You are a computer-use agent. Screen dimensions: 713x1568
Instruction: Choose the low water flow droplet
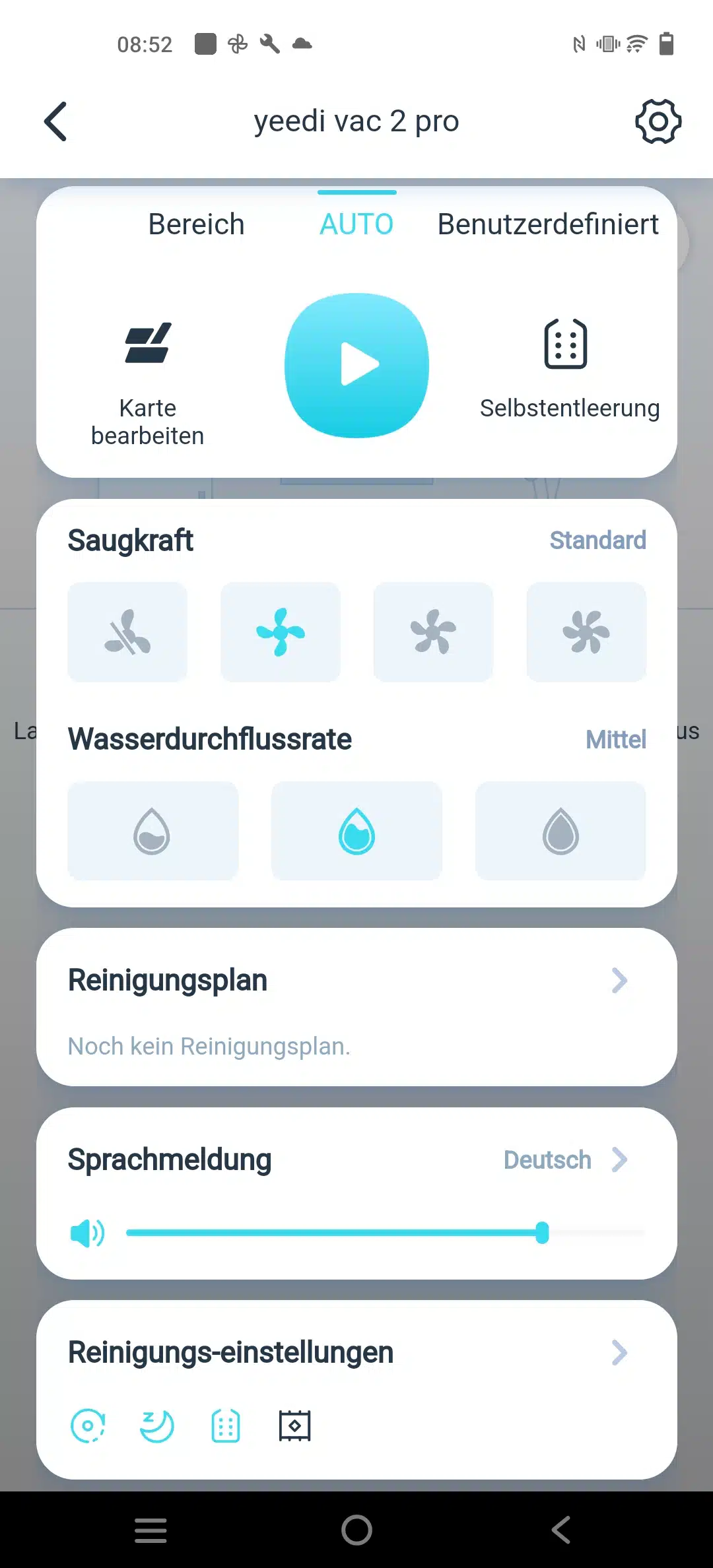[x=153, y=831]
